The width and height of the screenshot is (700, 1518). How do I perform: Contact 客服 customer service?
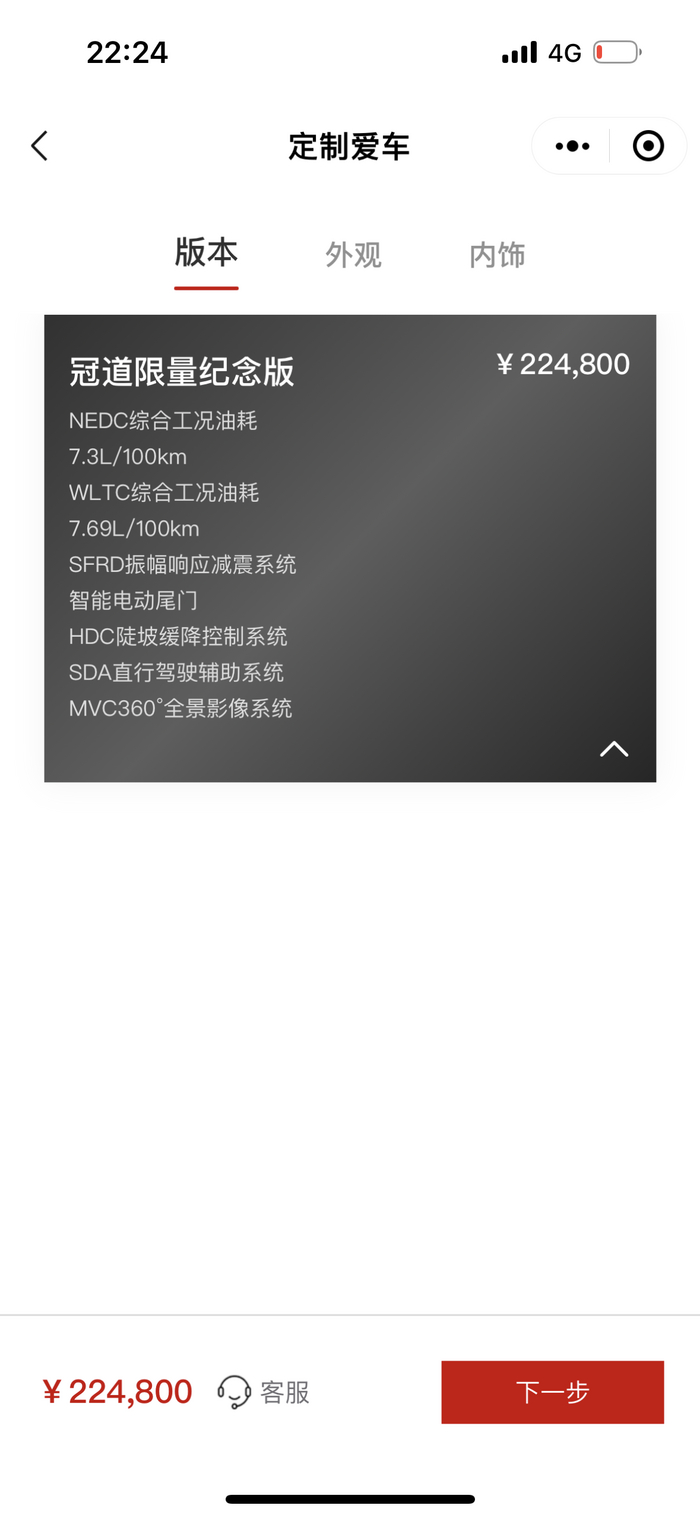click(264, 1391)
